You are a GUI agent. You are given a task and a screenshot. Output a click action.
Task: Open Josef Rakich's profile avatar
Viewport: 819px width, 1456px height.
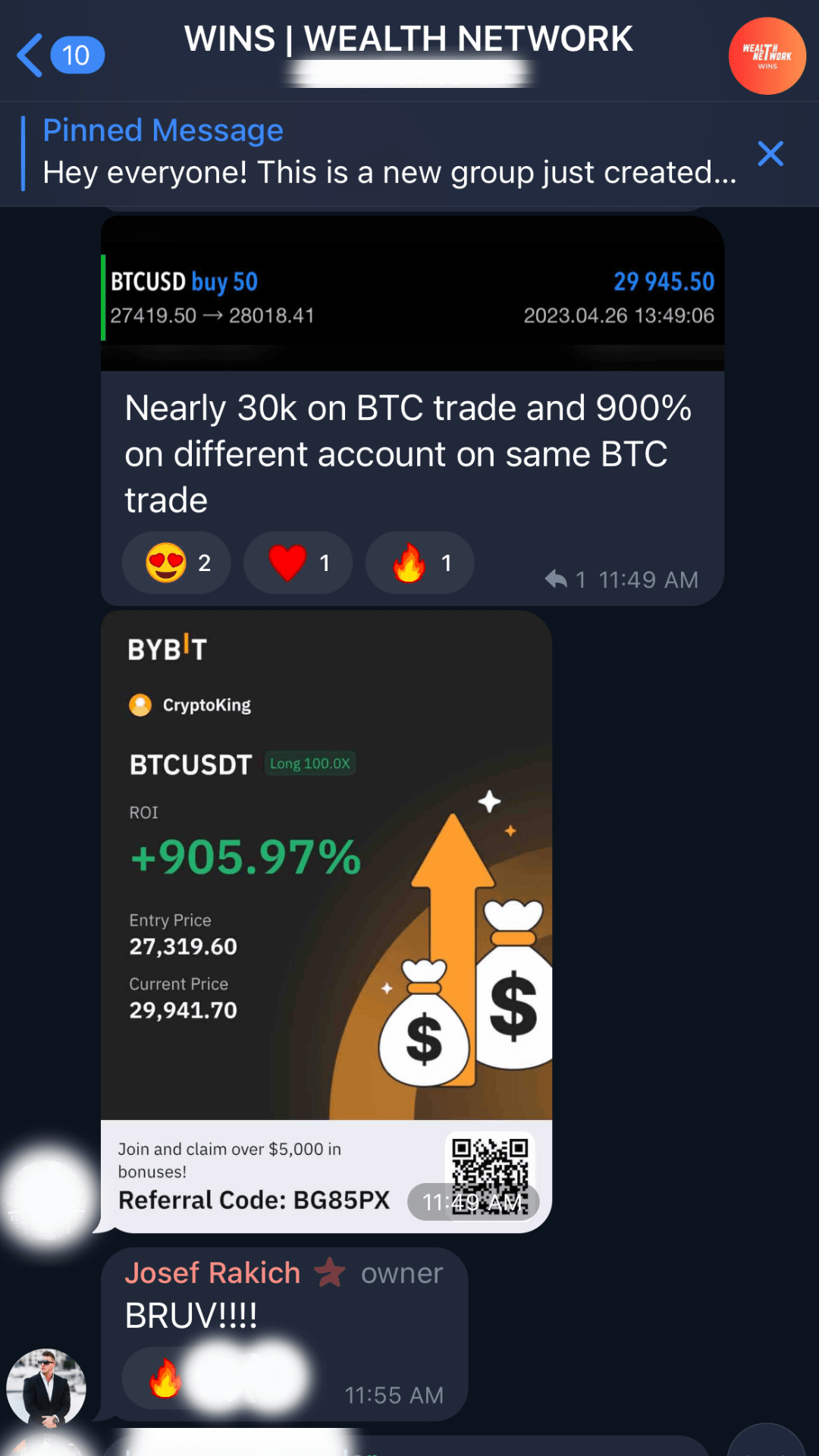(46, 1388)
